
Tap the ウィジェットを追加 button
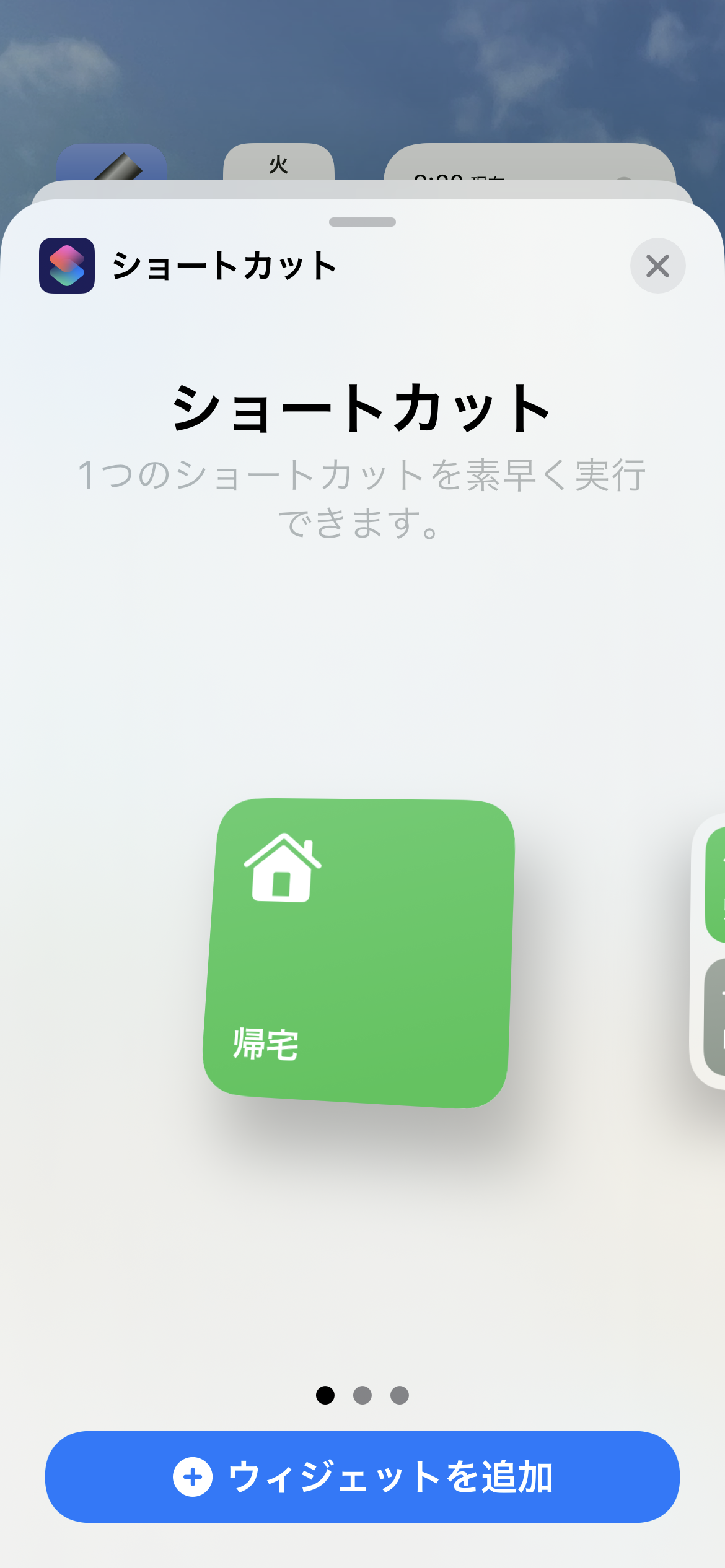[x=362, y=1477]
